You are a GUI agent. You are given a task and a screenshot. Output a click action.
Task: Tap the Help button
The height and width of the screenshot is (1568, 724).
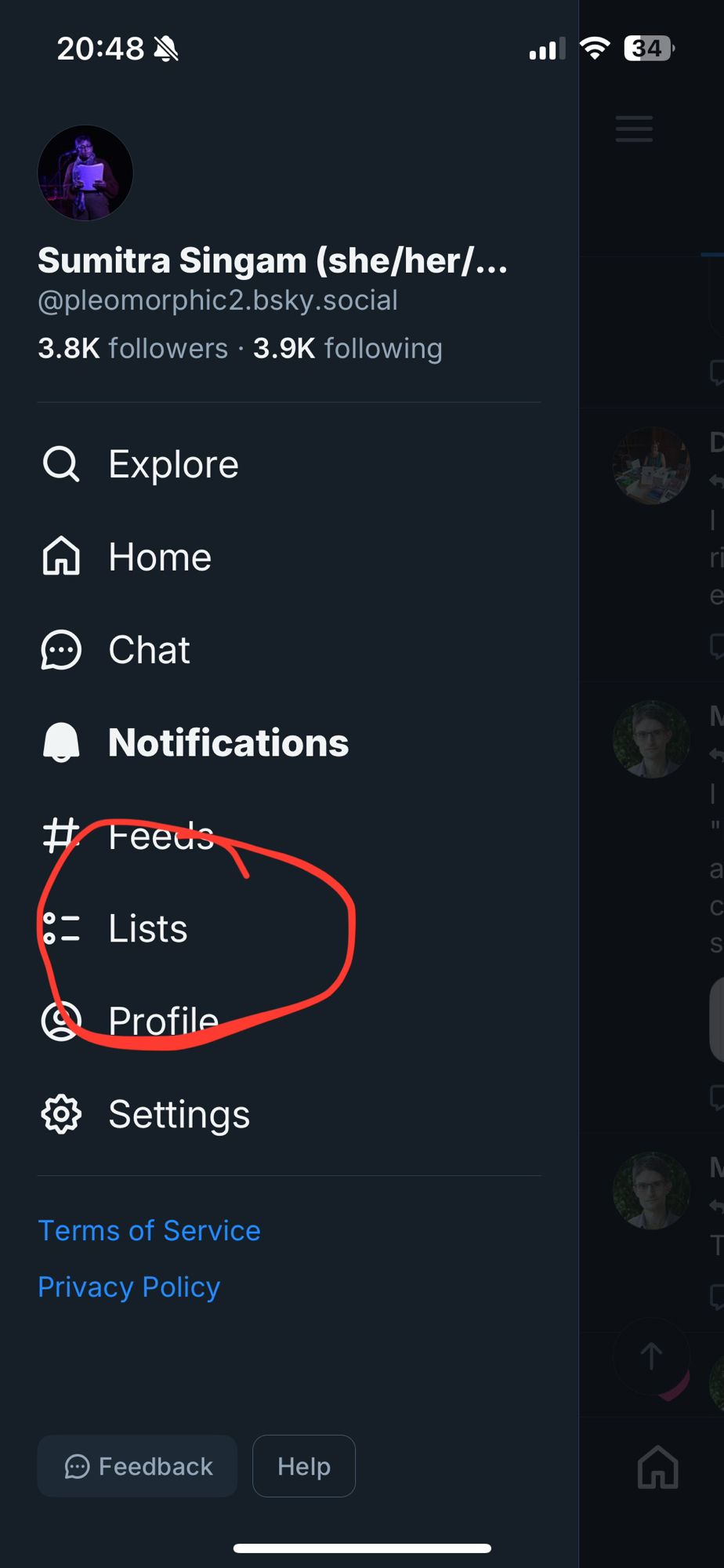(304, 1466)
